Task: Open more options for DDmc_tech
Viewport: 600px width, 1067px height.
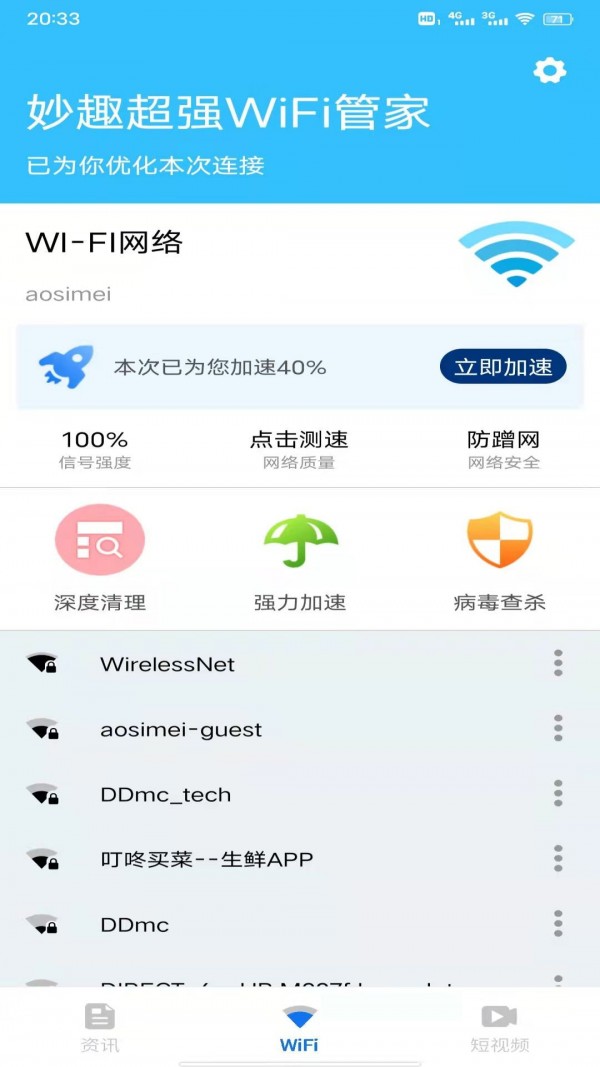Action: click(558, 794)
